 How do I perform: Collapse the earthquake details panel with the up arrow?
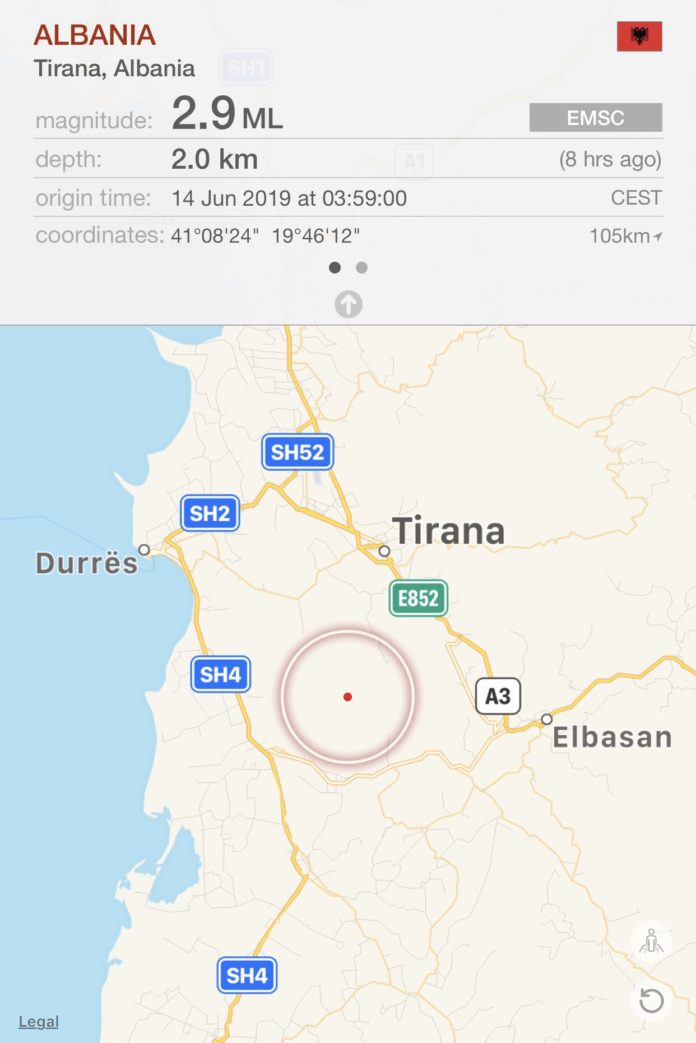(348, 304)
